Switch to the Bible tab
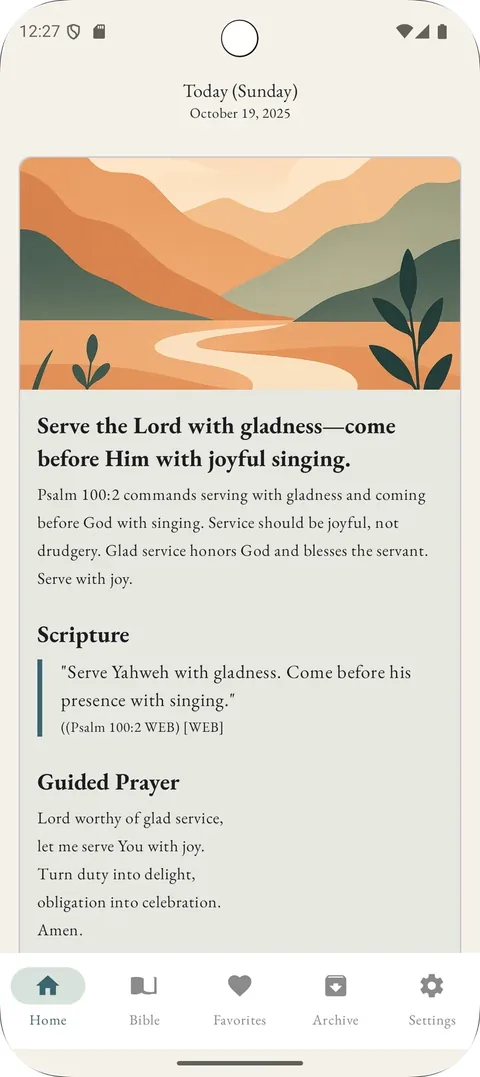 [x=144, y=999]
